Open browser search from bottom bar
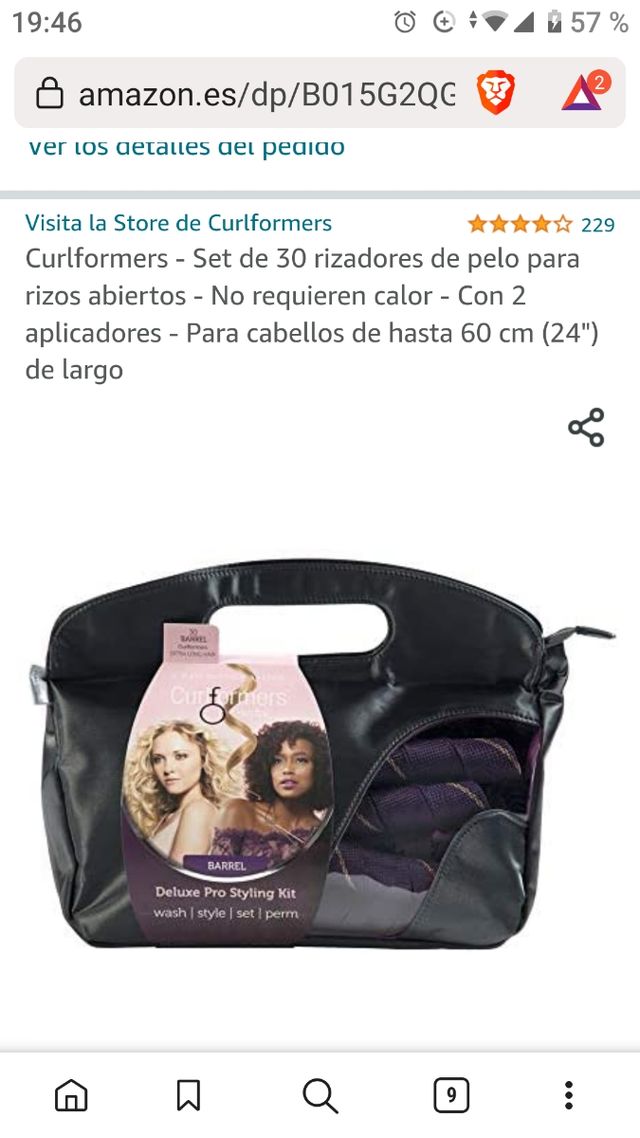Image resolution: width=640 pixels, height=1138 pixels. tap(320, 1095)
